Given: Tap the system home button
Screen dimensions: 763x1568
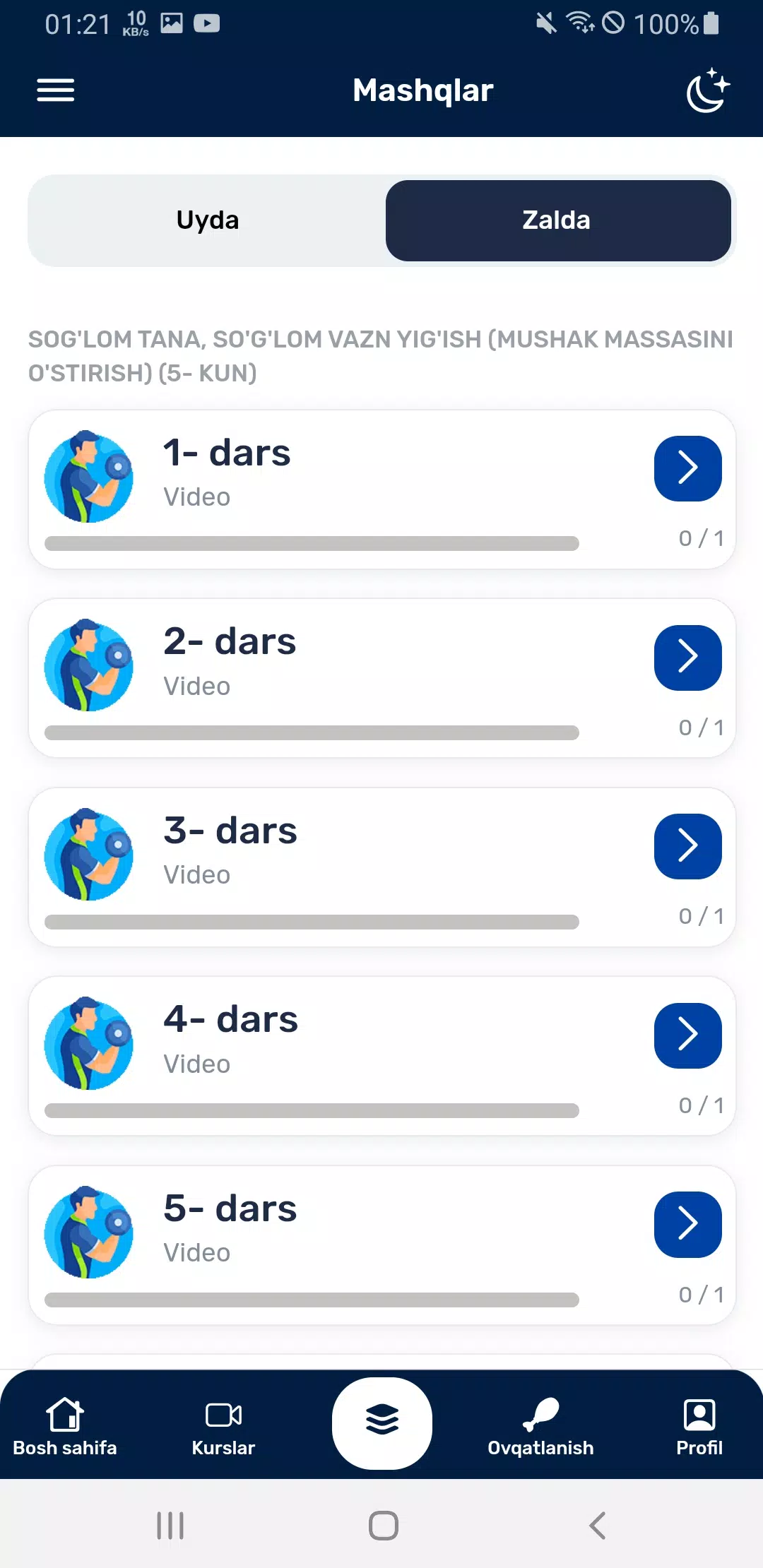Looking at the screenshot, I should coord(383,1526).
